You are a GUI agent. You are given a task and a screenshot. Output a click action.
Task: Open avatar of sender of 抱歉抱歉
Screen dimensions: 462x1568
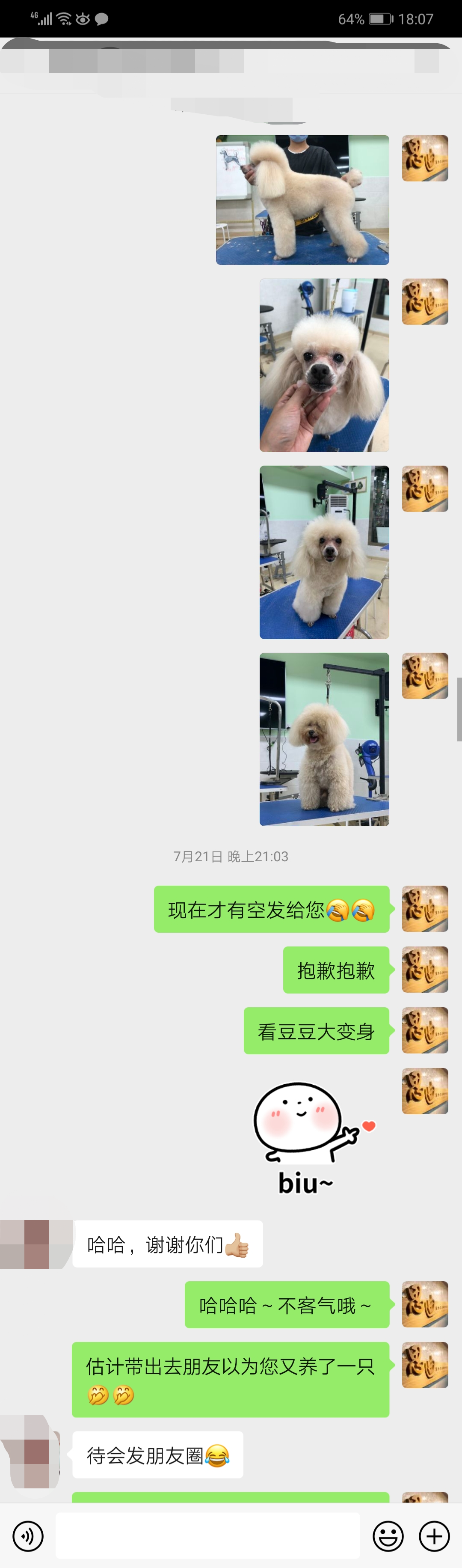pos(425,969)
